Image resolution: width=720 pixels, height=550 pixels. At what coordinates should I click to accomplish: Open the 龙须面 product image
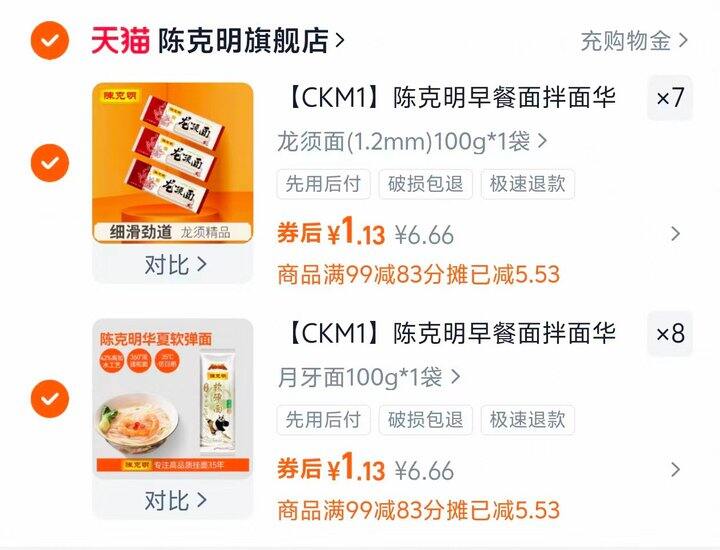173,163
